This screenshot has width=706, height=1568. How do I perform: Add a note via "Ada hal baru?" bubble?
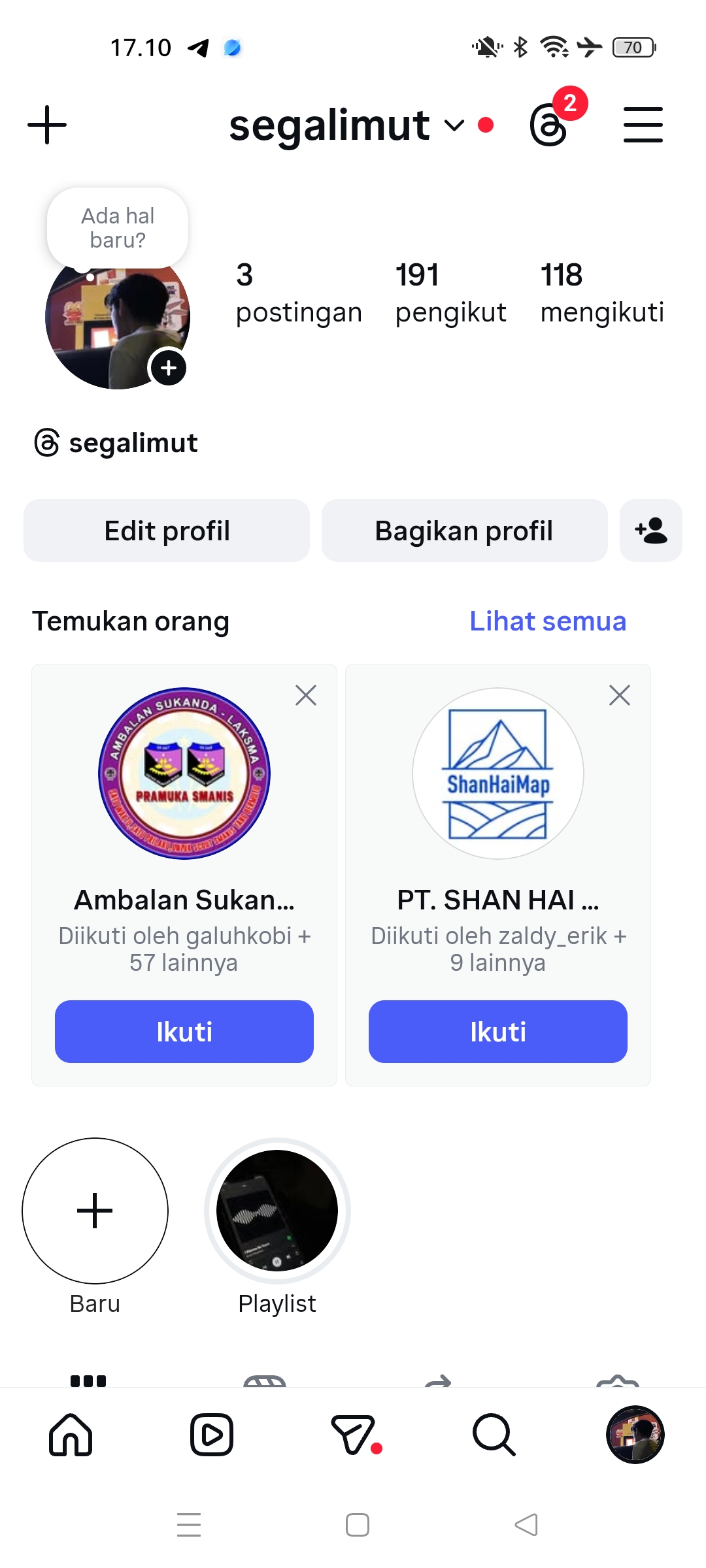click(x=118, y=228)
